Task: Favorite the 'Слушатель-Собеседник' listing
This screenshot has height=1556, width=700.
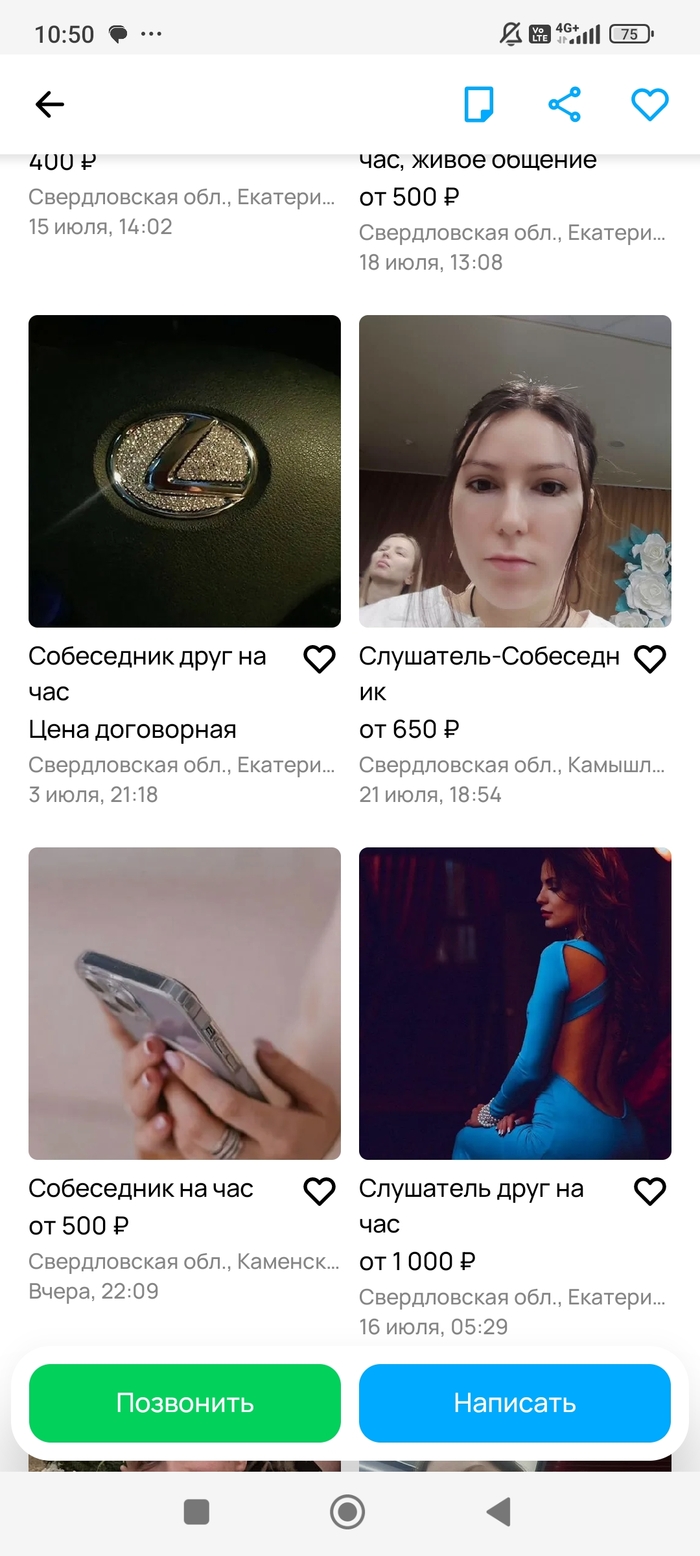Action: click(x=650, y=659)
